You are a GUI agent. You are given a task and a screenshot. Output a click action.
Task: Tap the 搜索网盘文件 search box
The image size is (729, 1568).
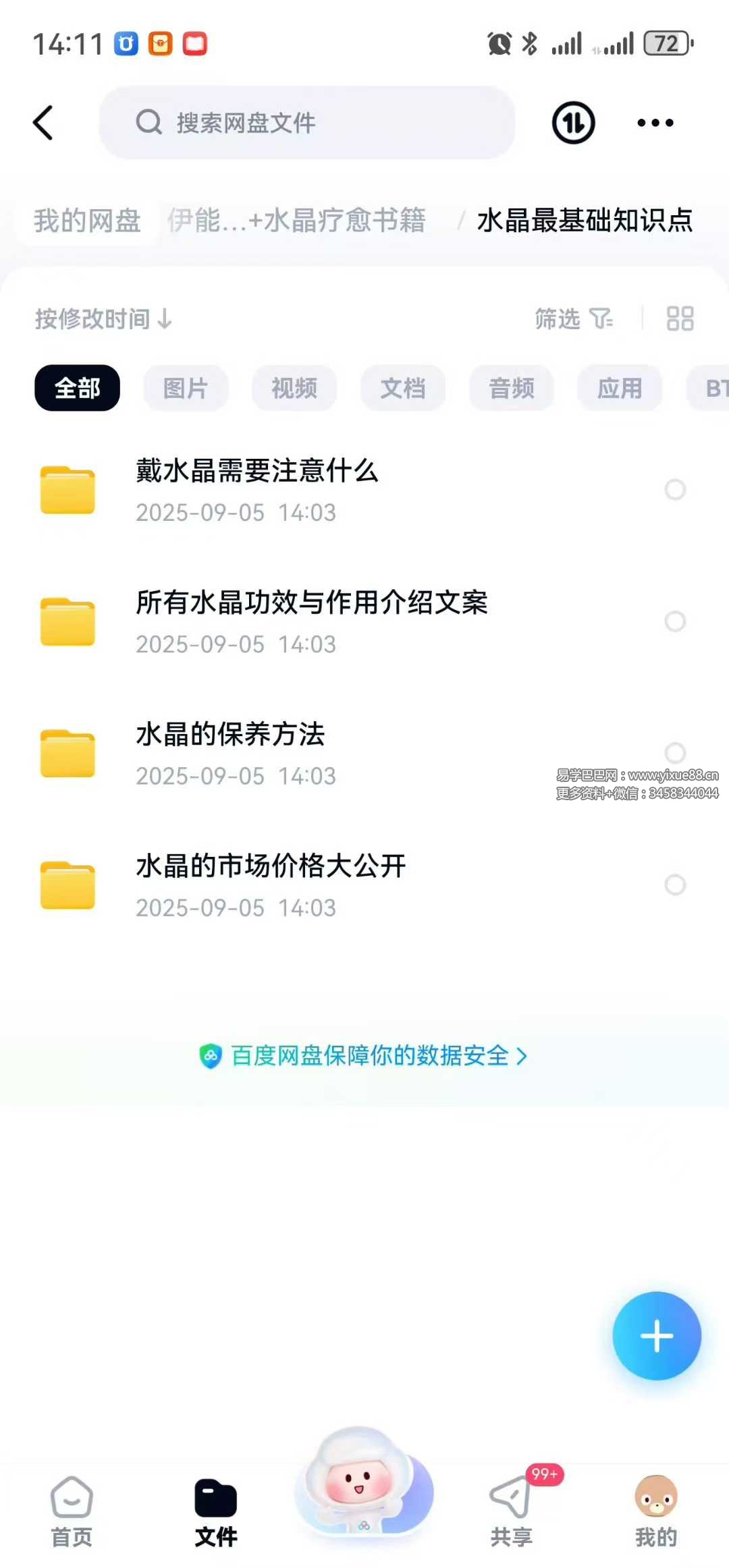pos(307,123)
